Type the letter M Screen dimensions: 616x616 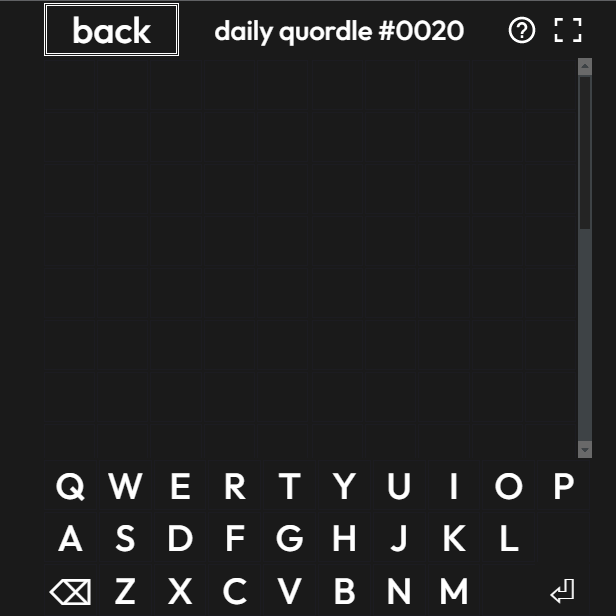(454, 591)
